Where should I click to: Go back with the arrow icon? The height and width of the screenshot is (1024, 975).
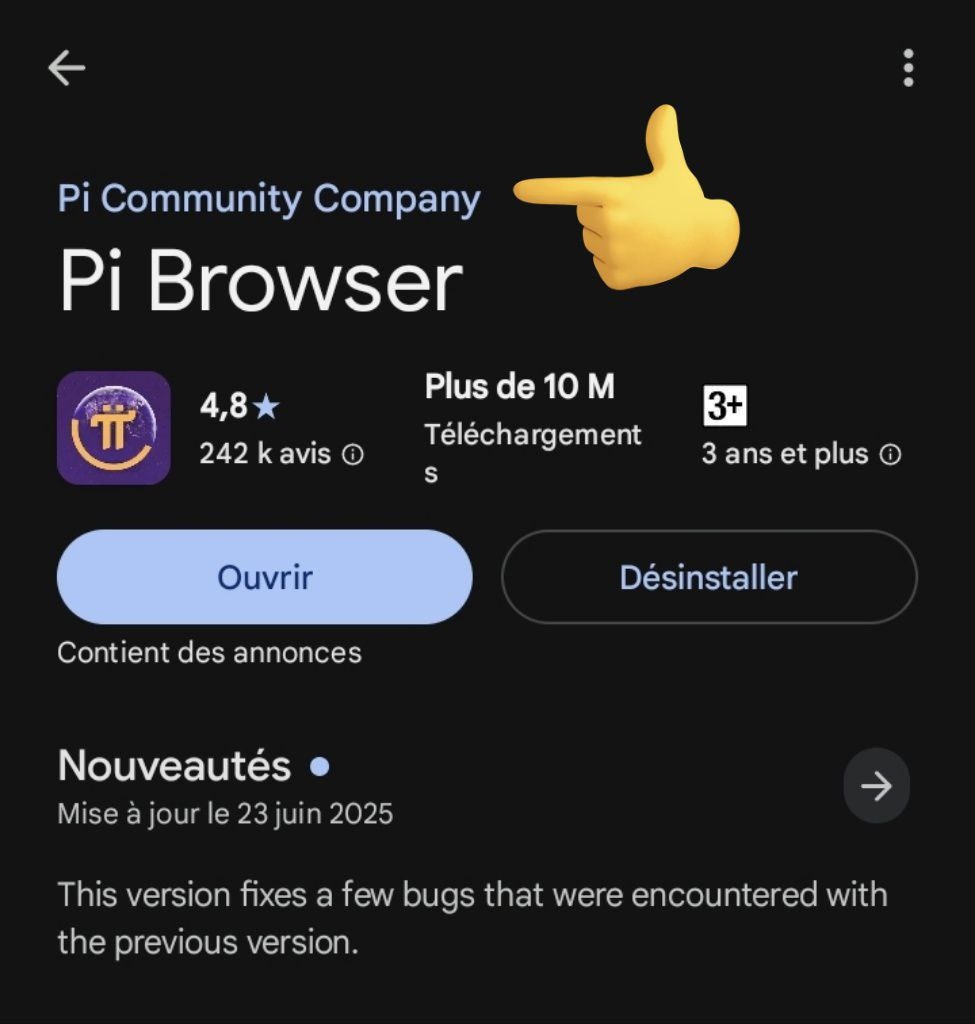[67, 68]
